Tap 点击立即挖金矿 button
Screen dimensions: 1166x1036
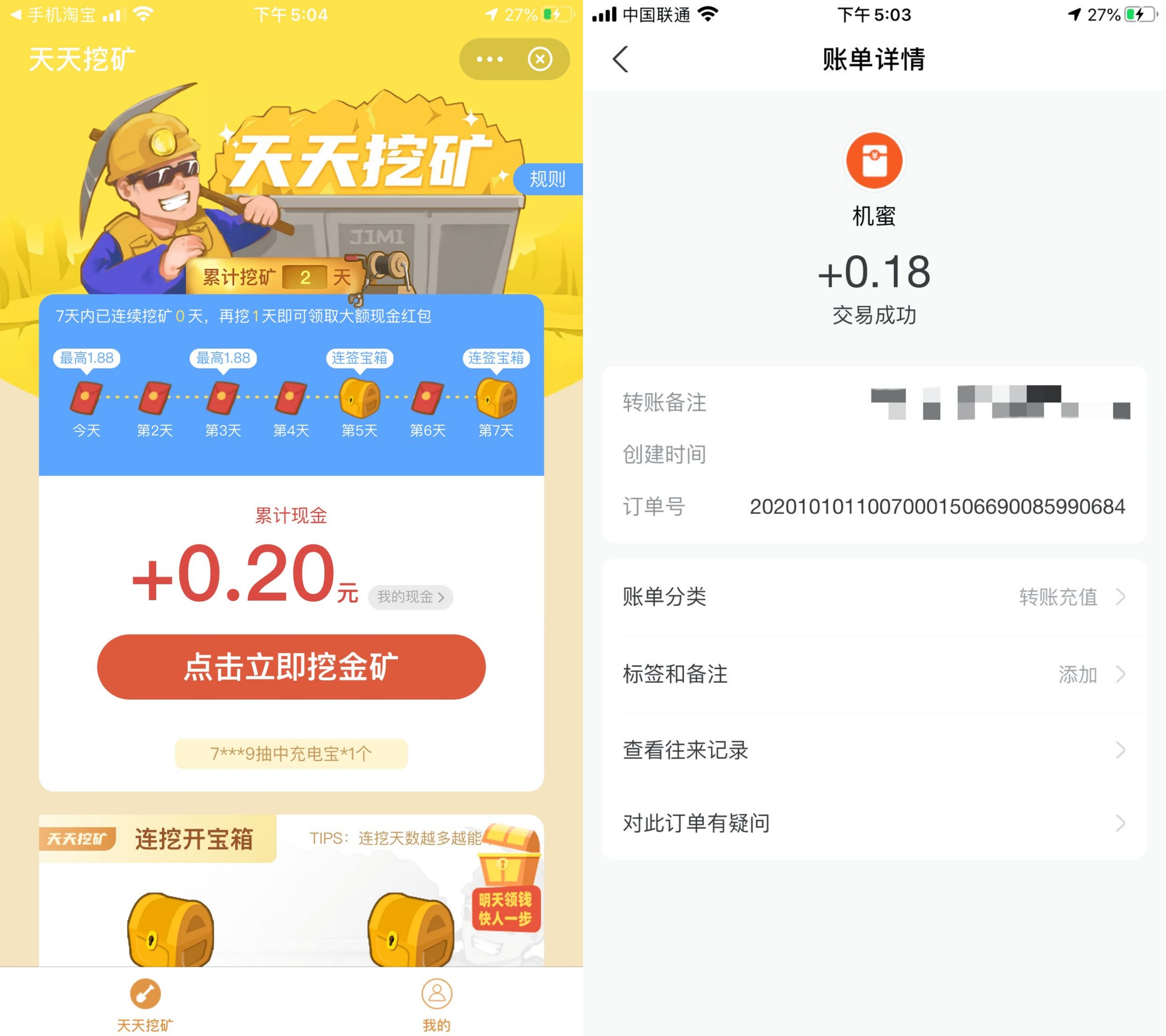pos(291,666)
